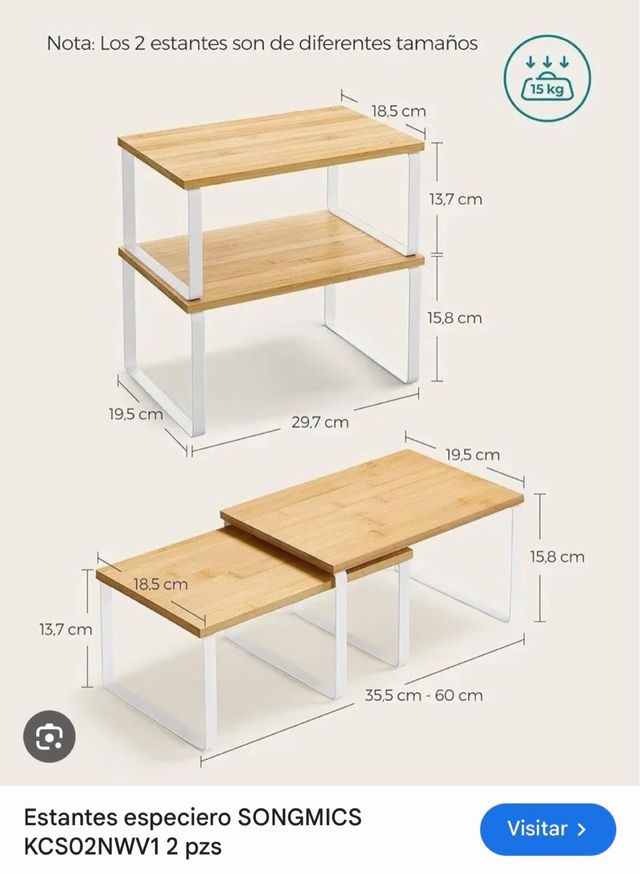View the shelf product image full size

click(320, 400)
